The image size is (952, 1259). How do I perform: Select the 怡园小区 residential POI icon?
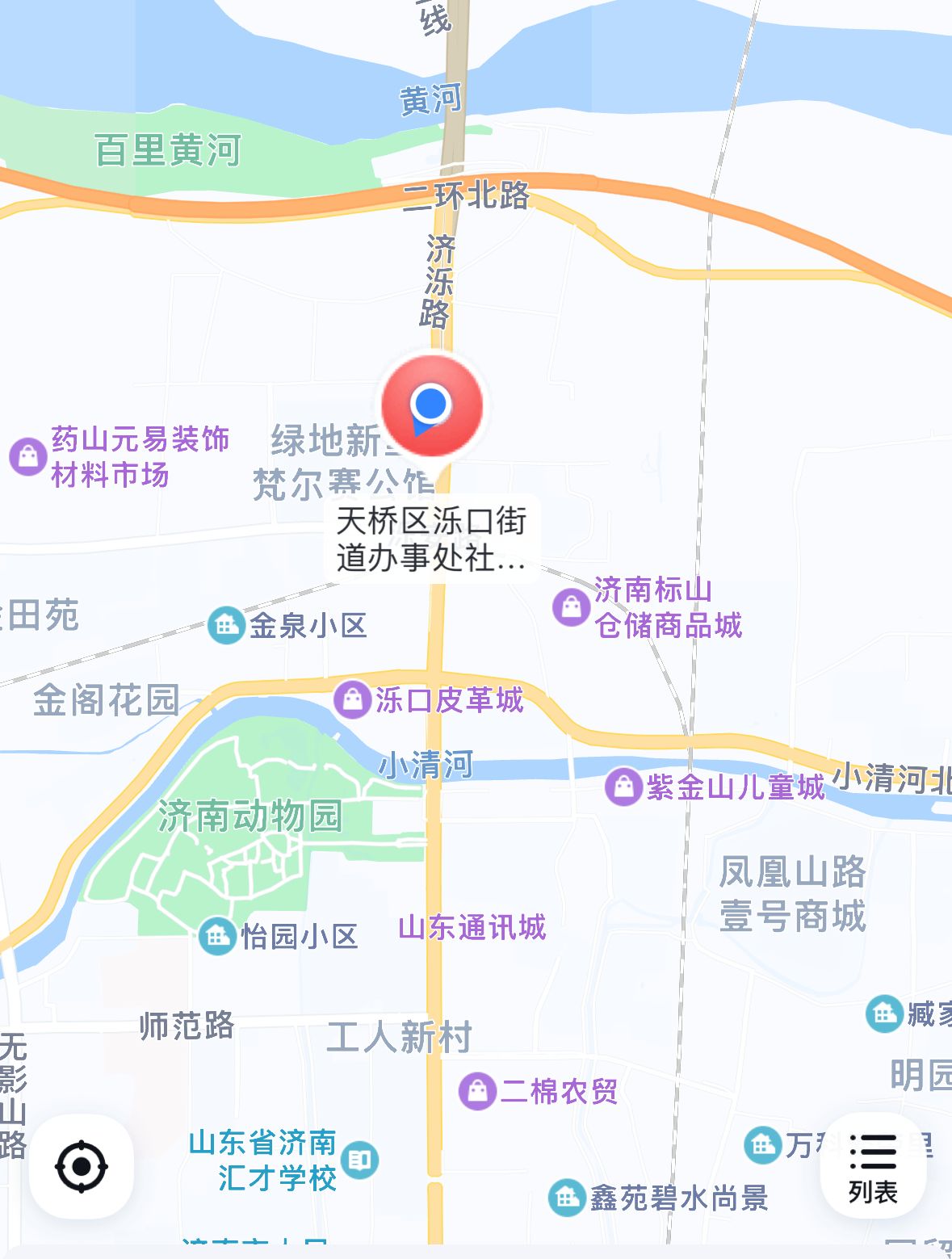[x=216, y=938]
